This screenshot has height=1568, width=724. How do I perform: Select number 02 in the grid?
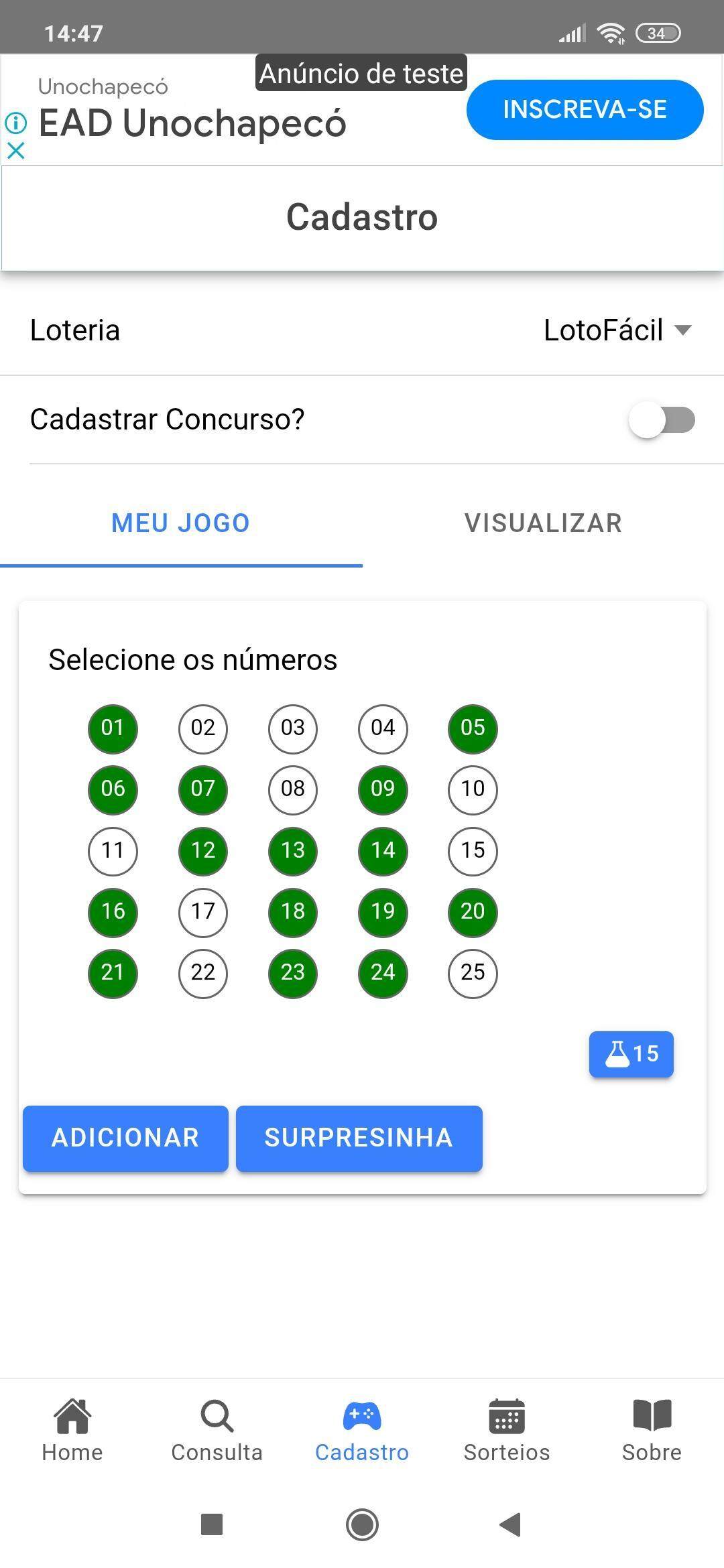[x=203, y=728]
